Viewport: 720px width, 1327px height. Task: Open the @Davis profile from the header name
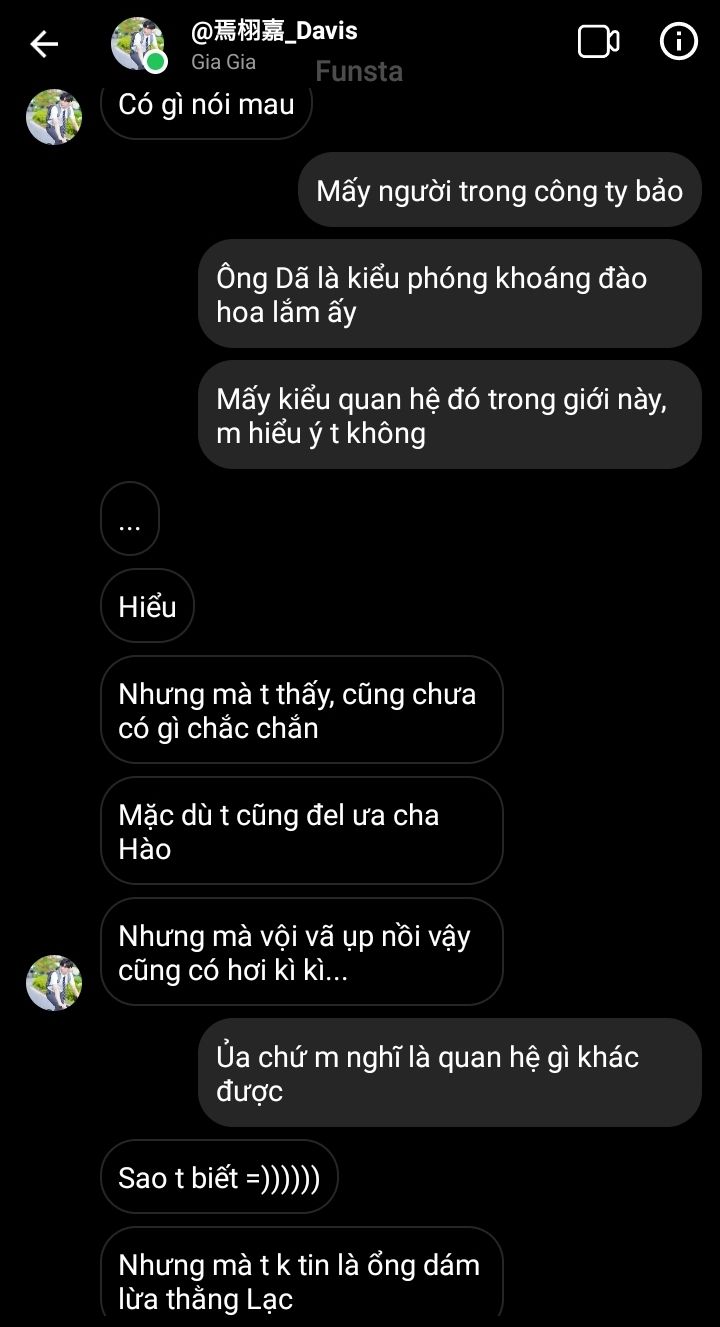coord(273,32)
